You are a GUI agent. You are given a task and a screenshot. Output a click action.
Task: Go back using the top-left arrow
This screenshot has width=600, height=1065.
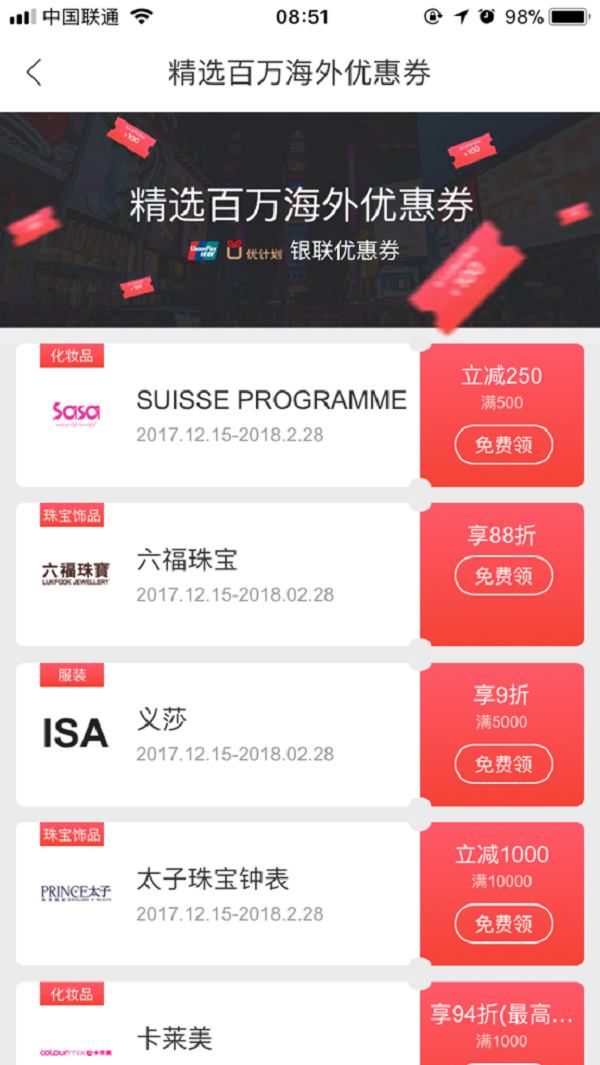34,73
